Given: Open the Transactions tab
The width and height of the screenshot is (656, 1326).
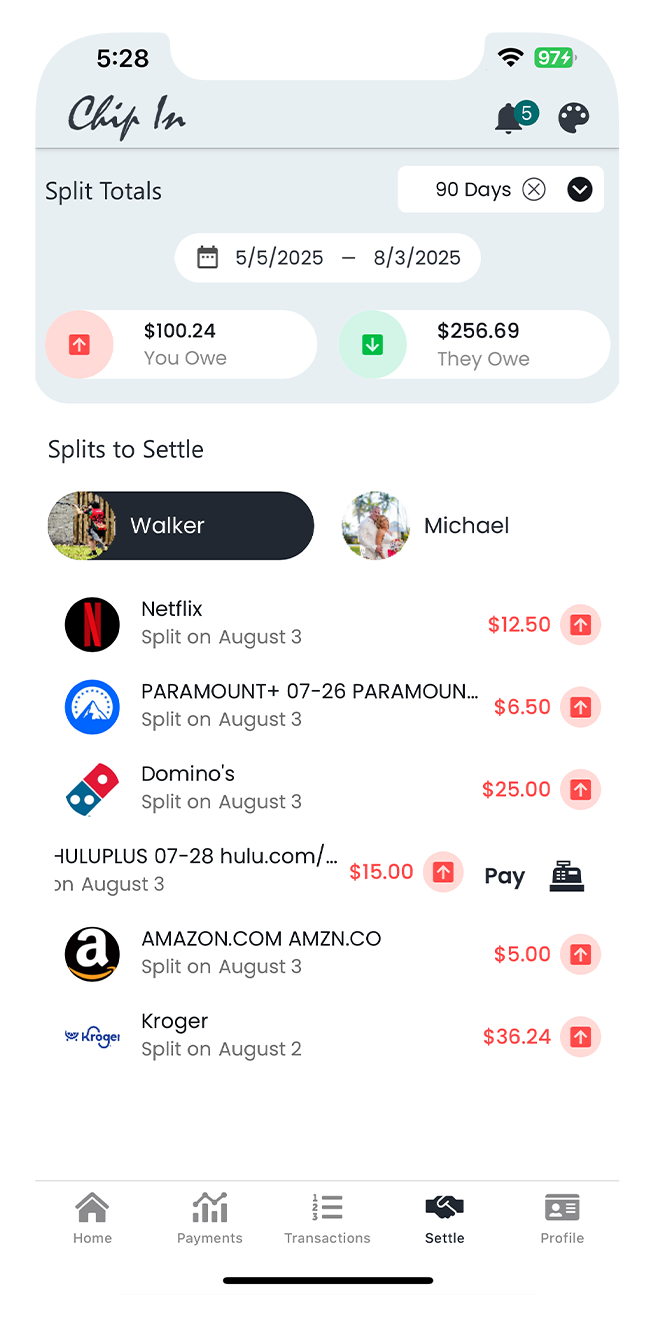Looking at the screenshot, I should pos(327,1218).
